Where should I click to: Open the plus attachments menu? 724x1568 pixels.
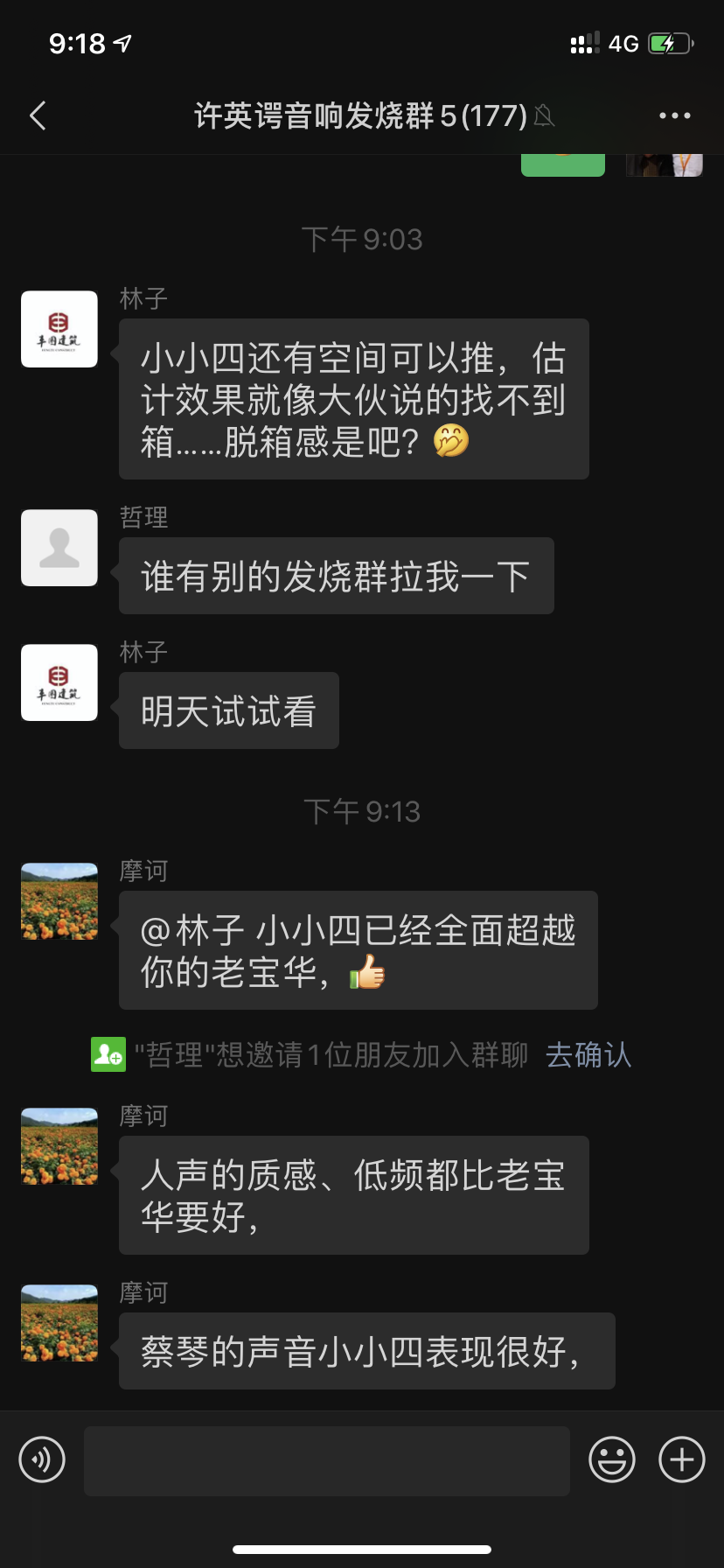coord(681,1459)
